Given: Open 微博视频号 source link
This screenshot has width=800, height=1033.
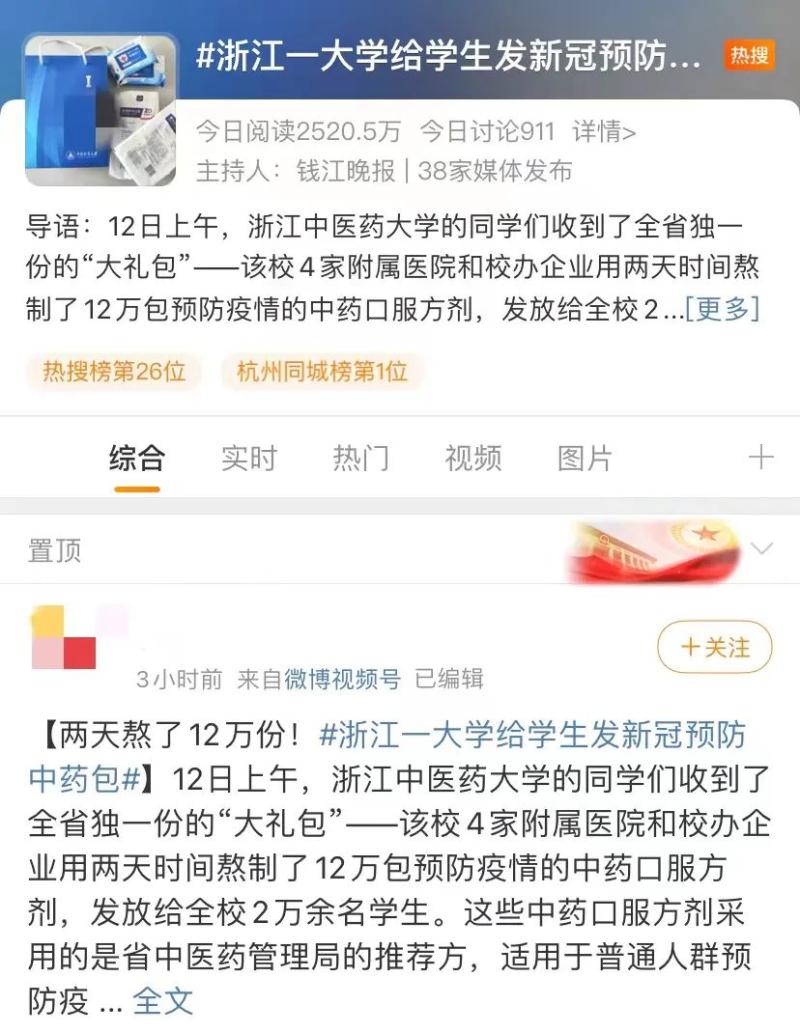Looking at the screenshot, I should [342, 679].
